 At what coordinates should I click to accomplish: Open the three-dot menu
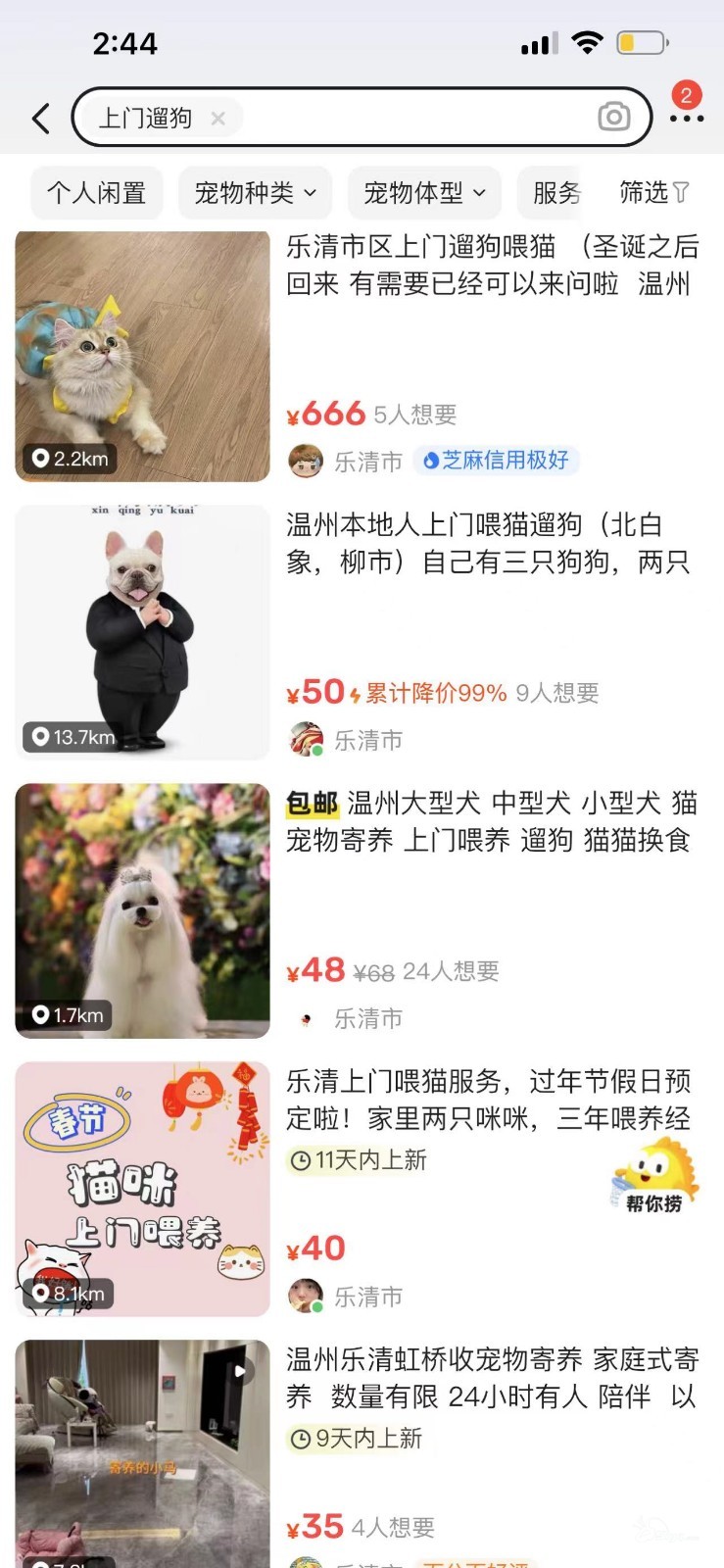(x=686, y=119)
